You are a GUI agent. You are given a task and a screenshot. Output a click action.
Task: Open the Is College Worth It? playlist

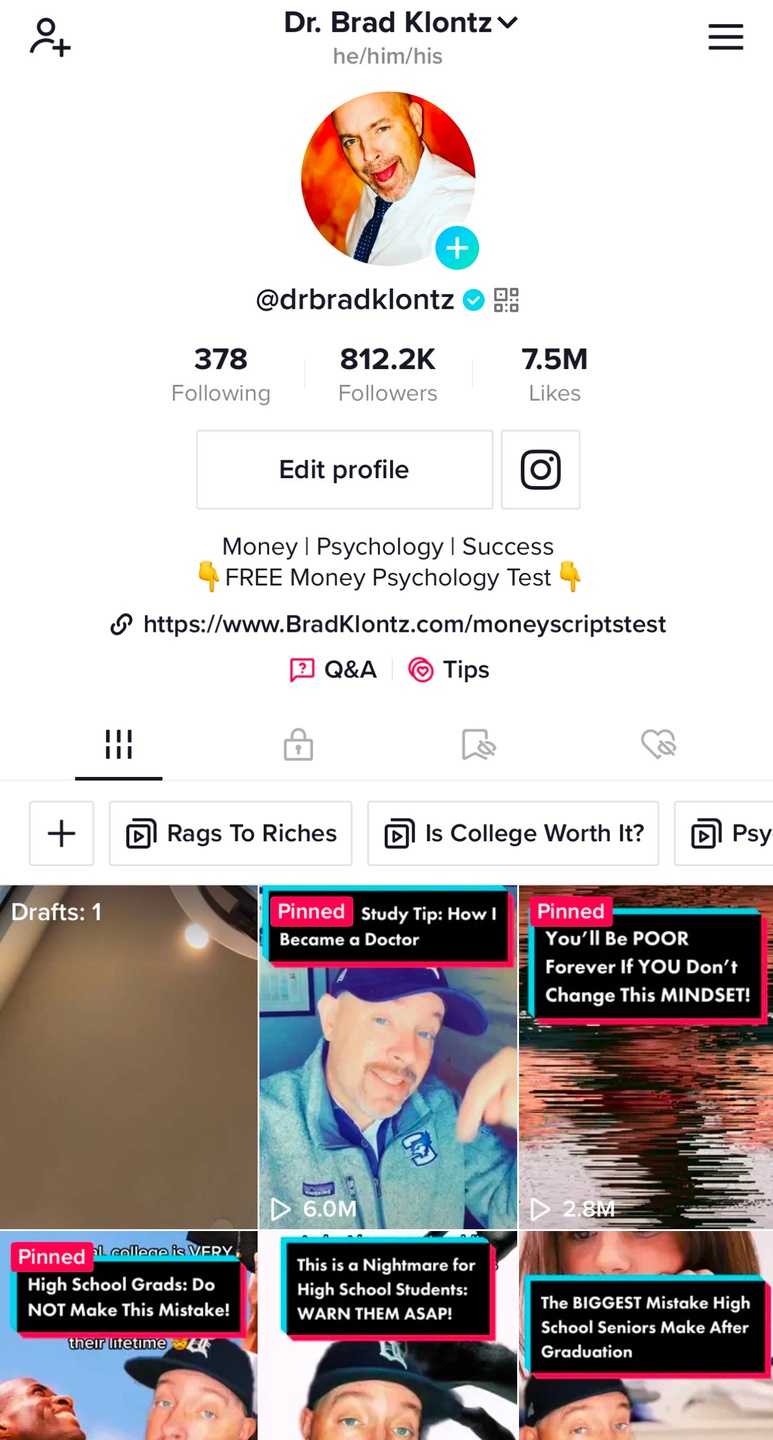[x=513, y=833]
